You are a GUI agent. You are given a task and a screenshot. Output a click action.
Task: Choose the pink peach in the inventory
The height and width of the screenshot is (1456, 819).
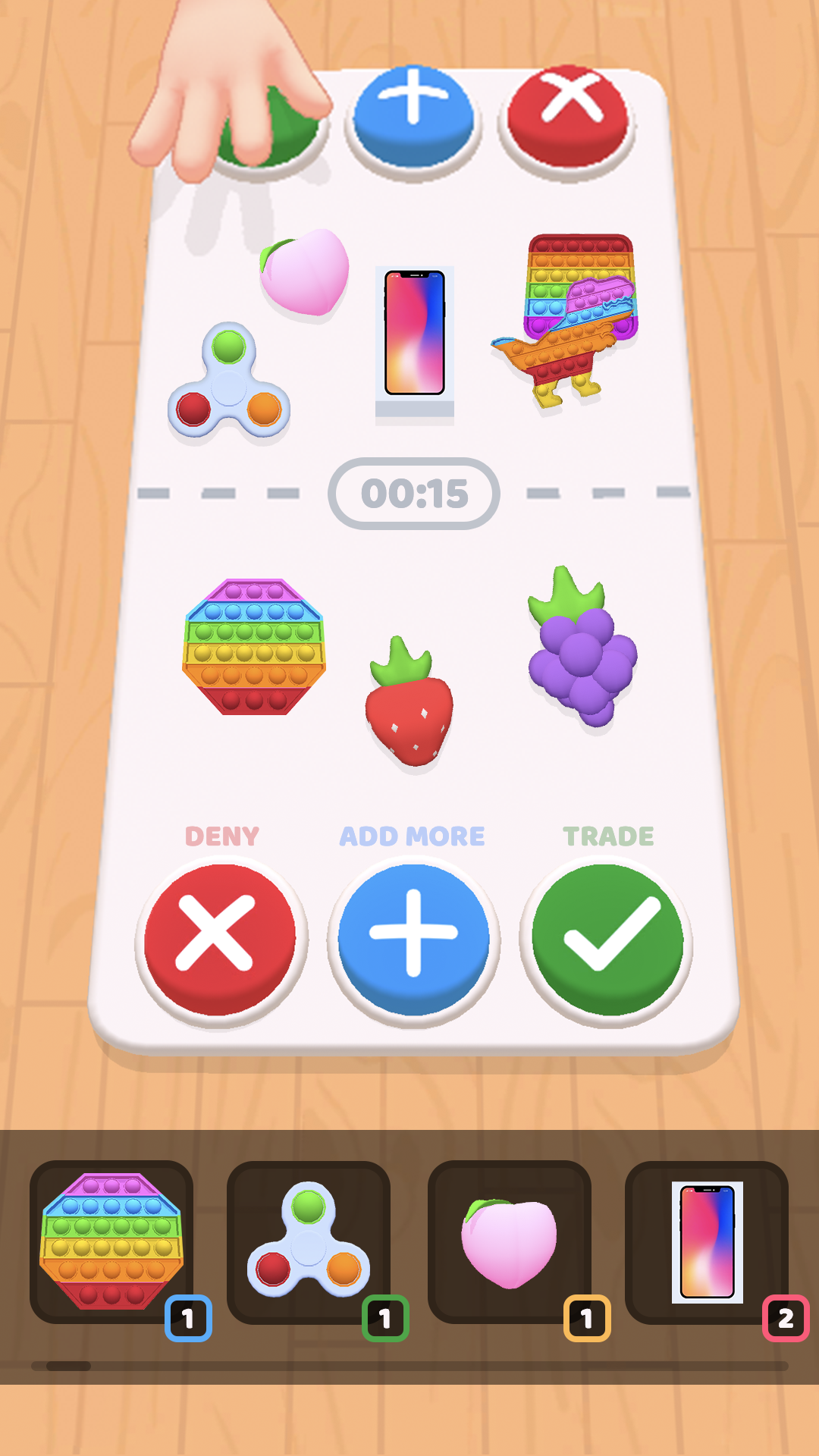tap(509, 1241)
